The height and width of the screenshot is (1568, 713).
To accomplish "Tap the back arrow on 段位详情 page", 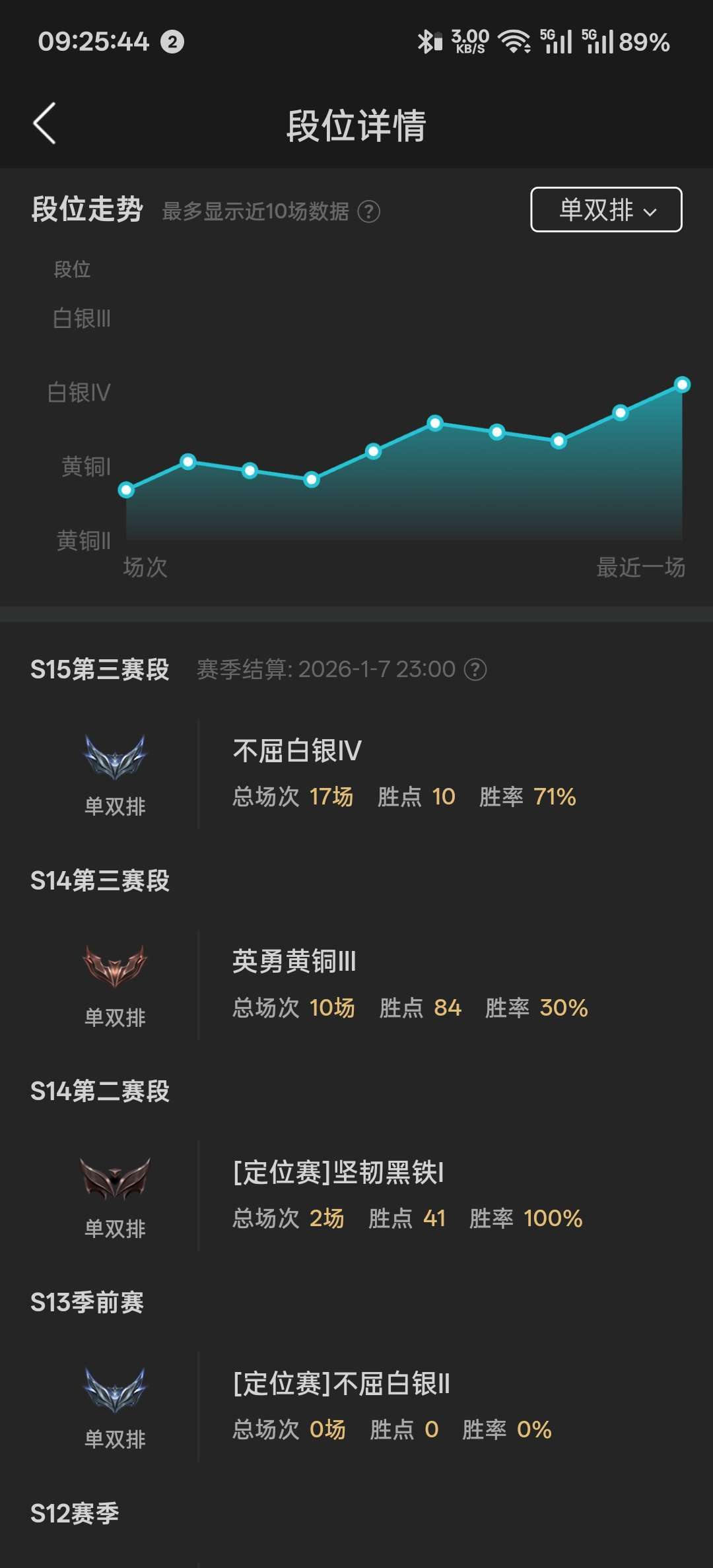I will [x=45, y=123].
